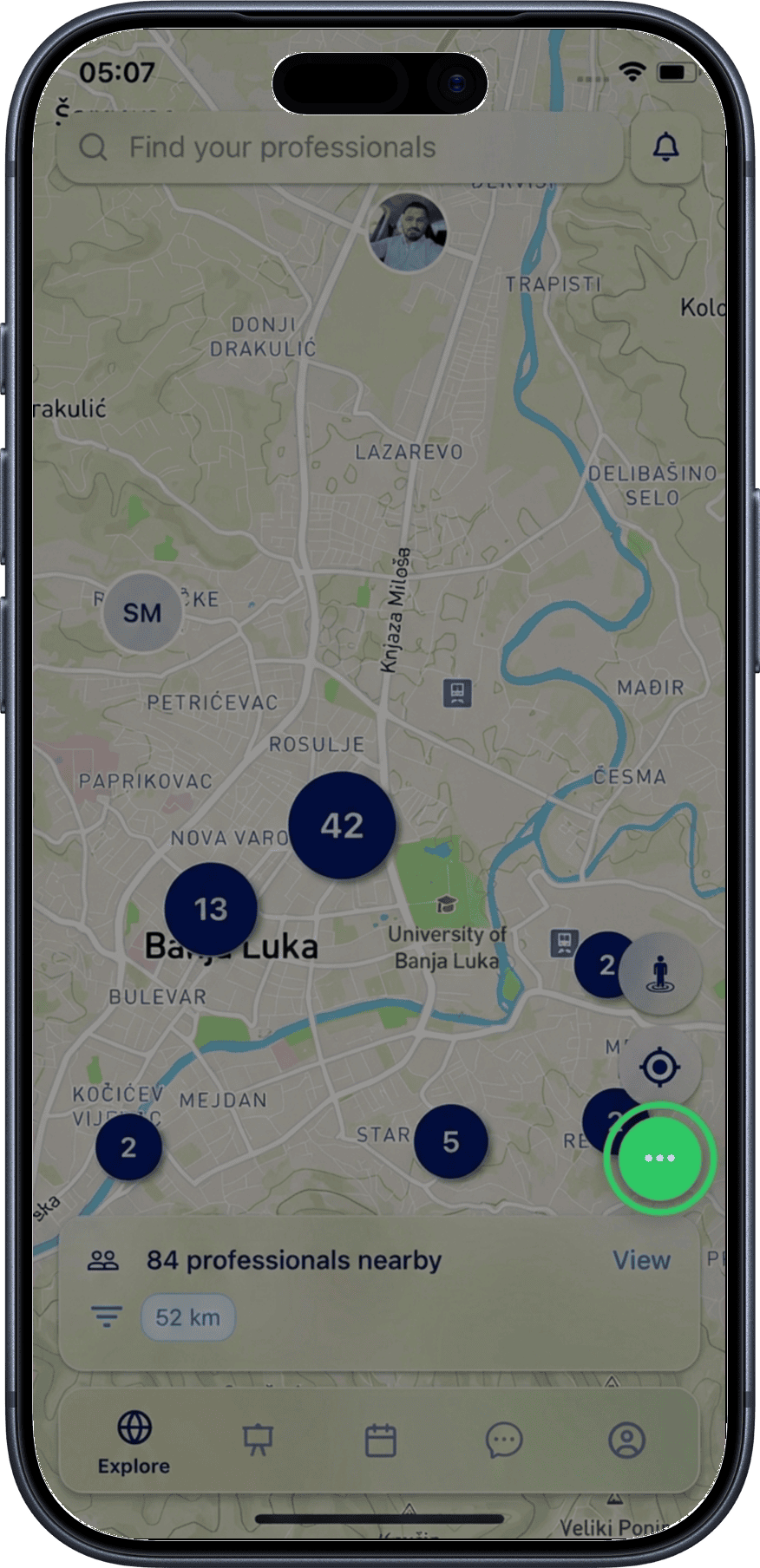Open the green more options button
Screen dimensions: 760x1568
(659, 1159)
